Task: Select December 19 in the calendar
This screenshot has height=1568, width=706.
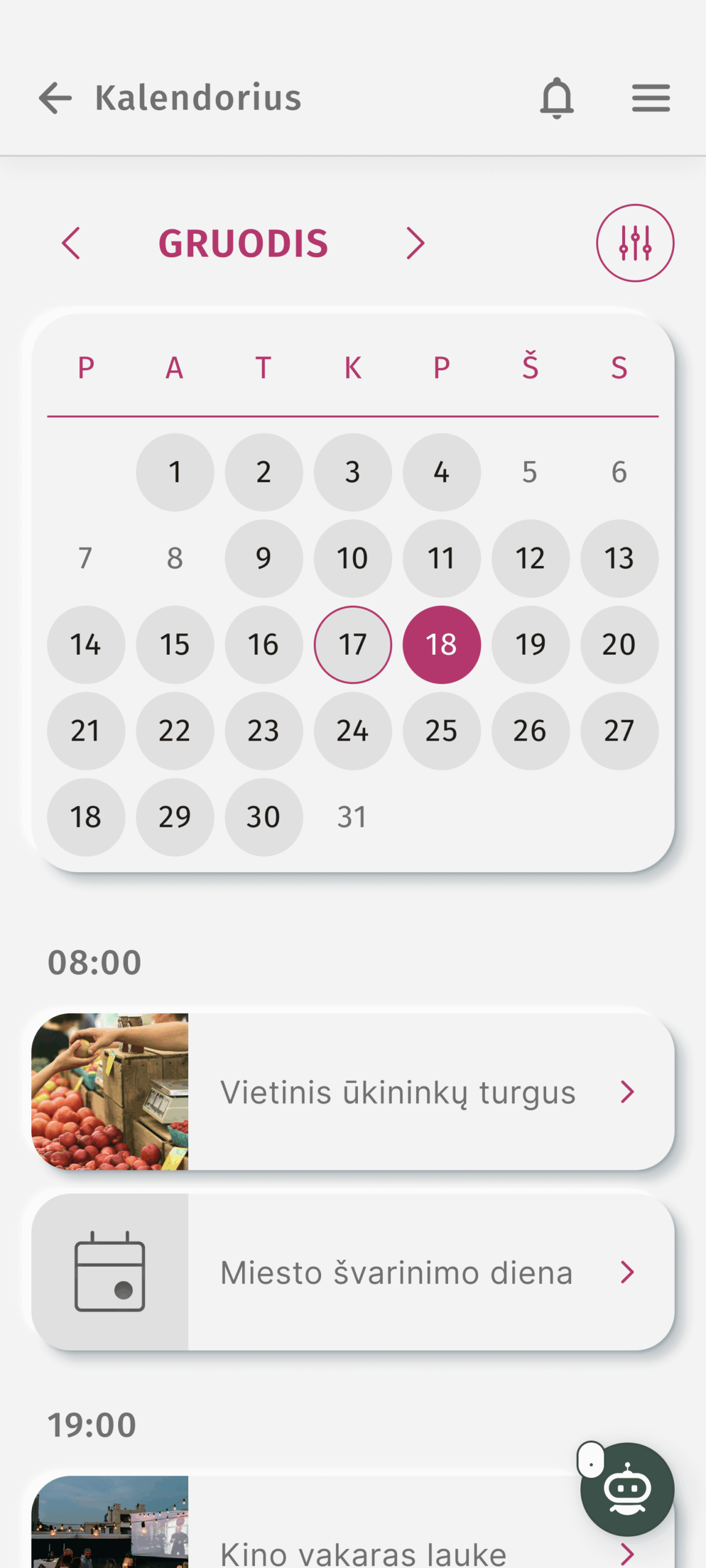Action: [x=530, y=644]
